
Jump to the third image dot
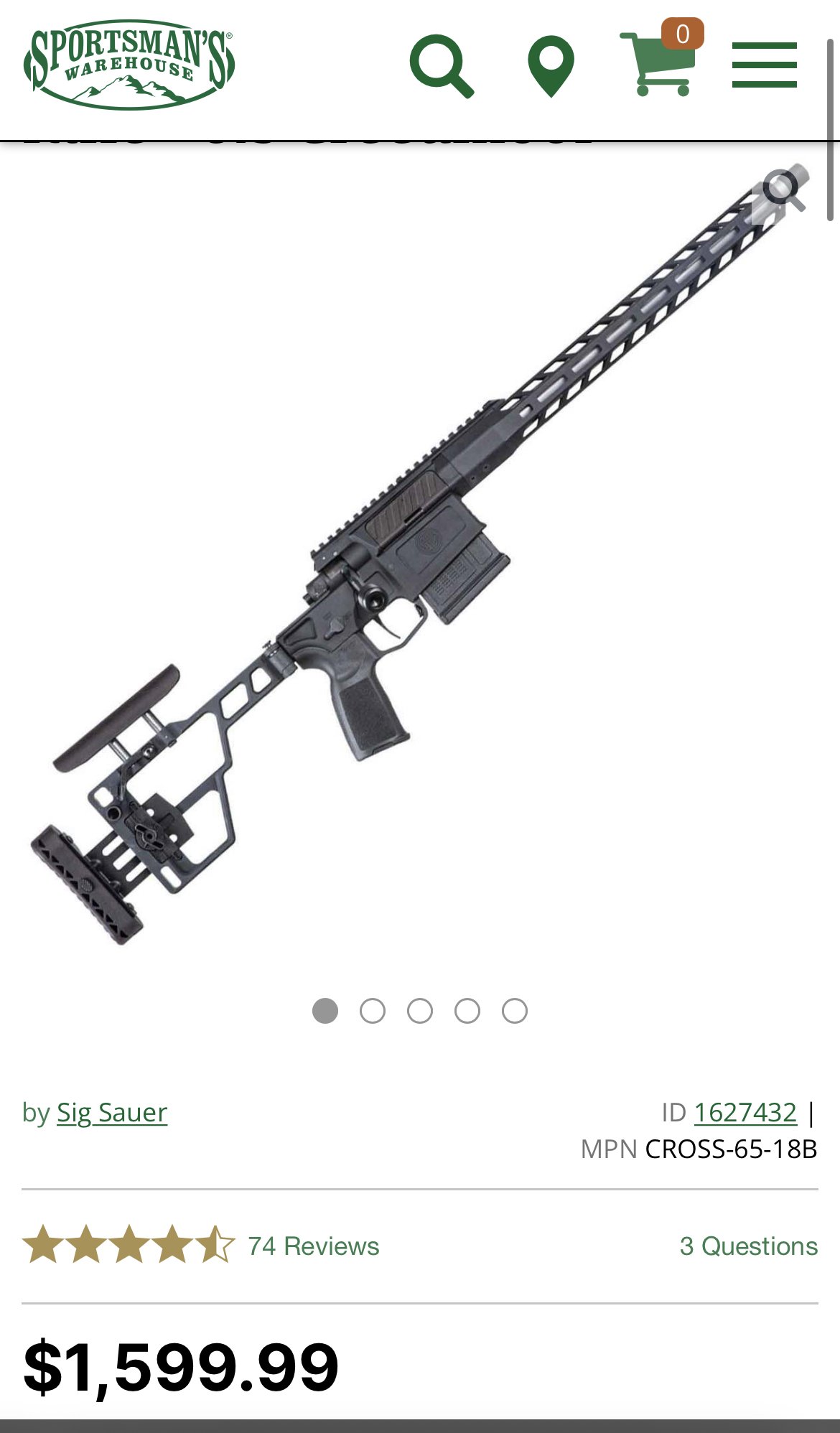420,1011
